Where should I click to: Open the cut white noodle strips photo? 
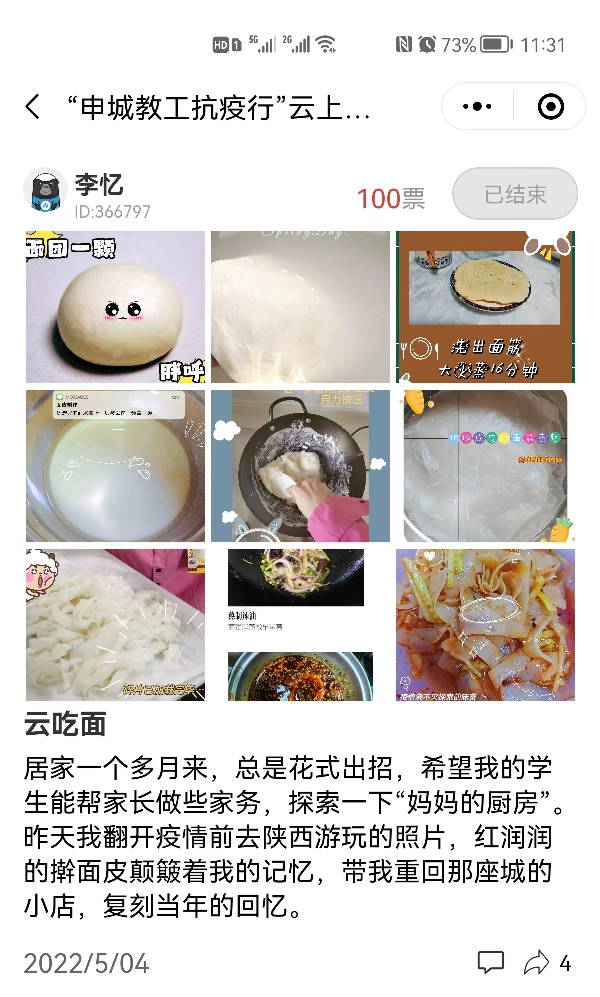(x=115, y=624)
